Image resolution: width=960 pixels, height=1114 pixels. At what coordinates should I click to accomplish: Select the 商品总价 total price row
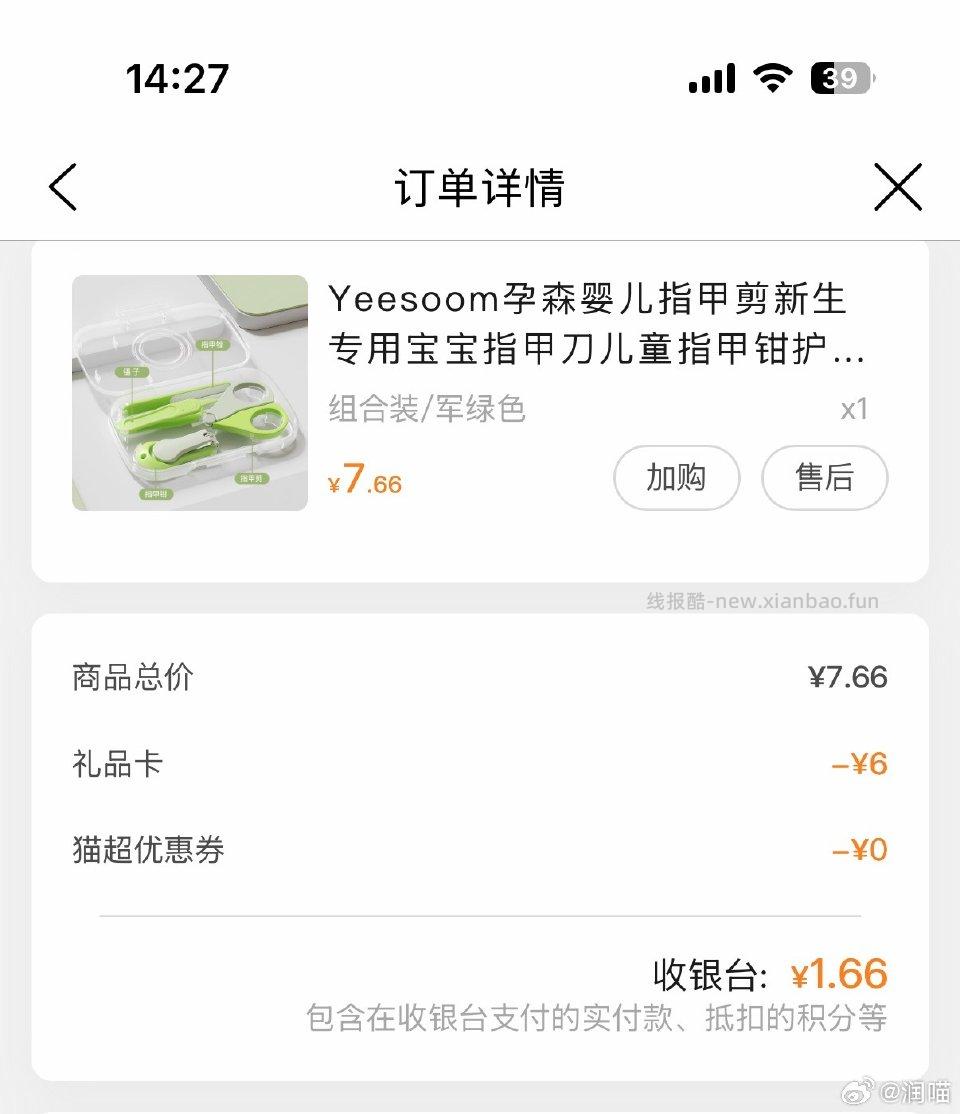coord(129,677)
